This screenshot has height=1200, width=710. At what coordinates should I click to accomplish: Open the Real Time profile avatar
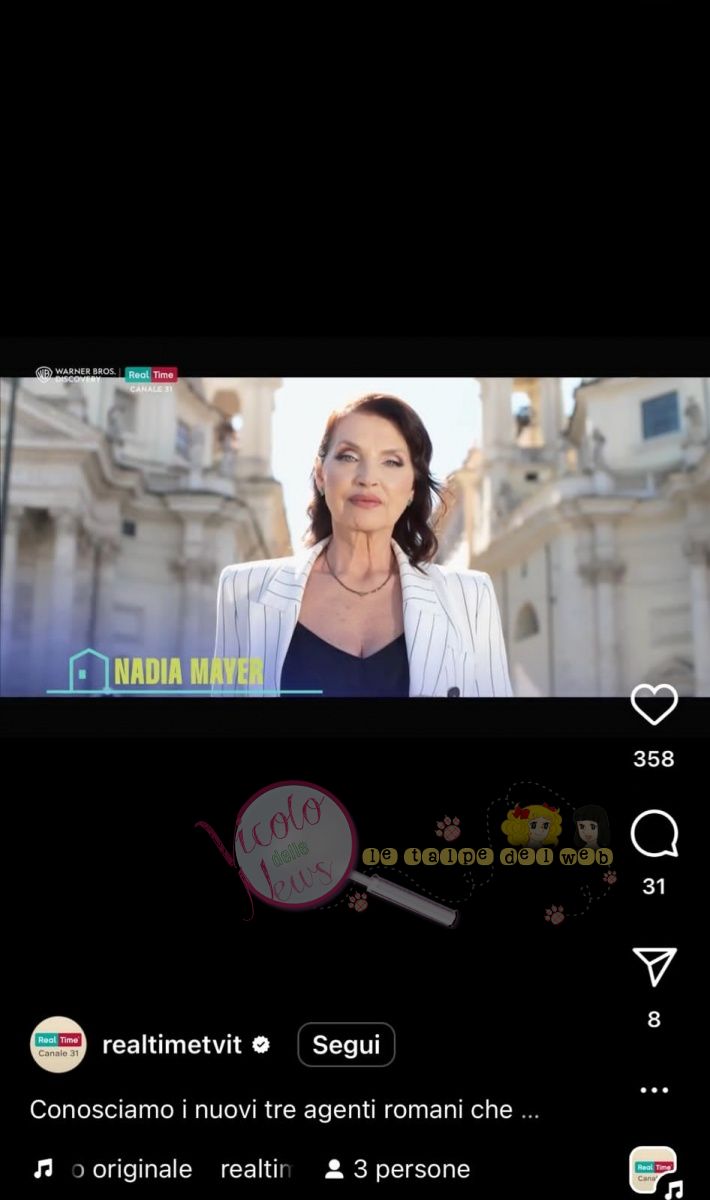point(58,1045)
